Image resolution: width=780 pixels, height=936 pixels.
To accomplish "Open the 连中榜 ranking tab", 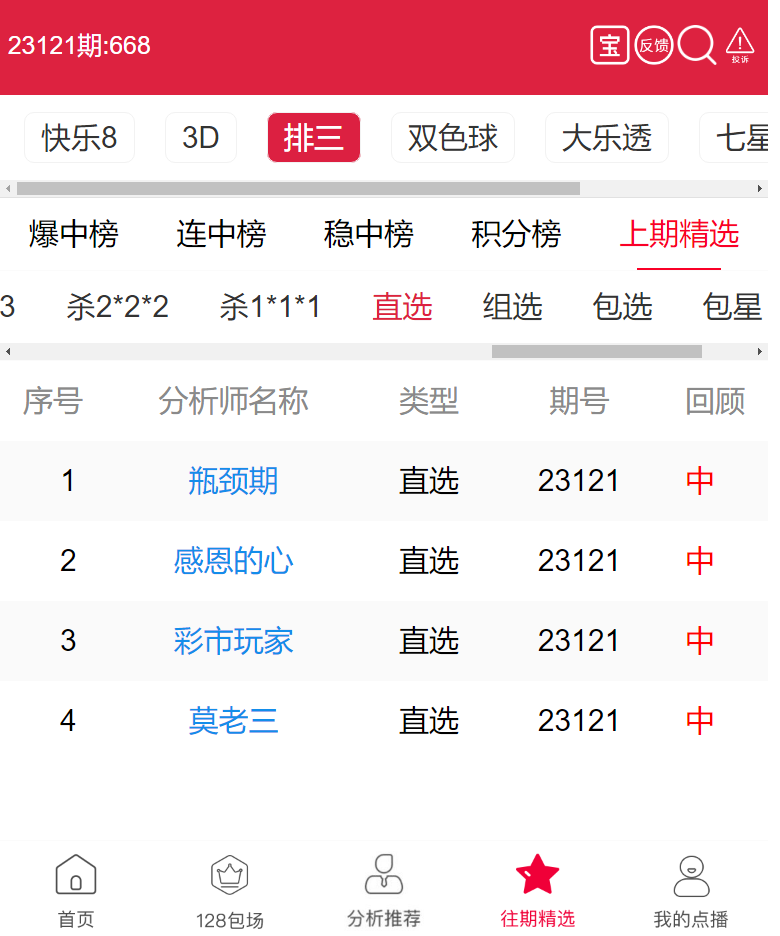I will click(221, 234).
